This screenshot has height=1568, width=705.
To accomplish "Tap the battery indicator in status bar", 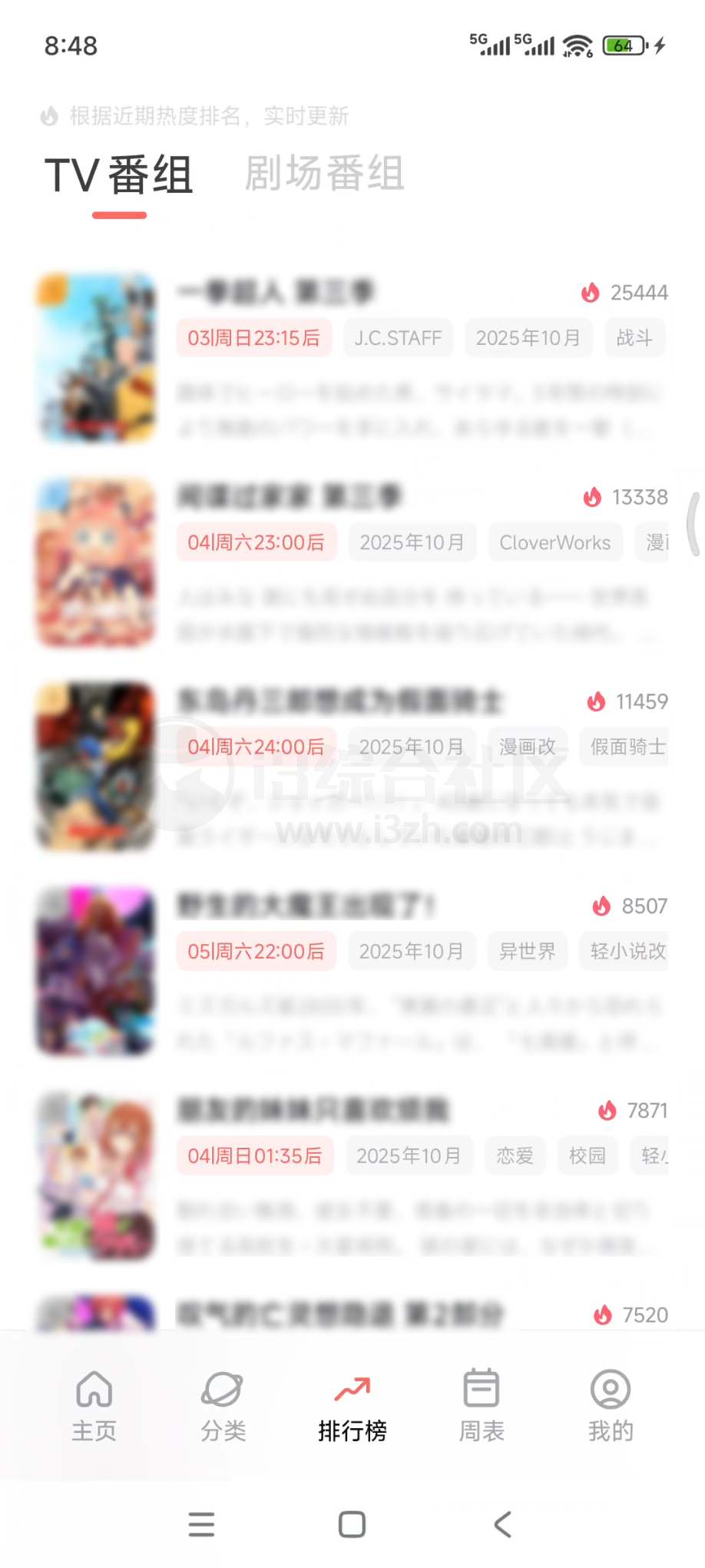I will 624,46.
